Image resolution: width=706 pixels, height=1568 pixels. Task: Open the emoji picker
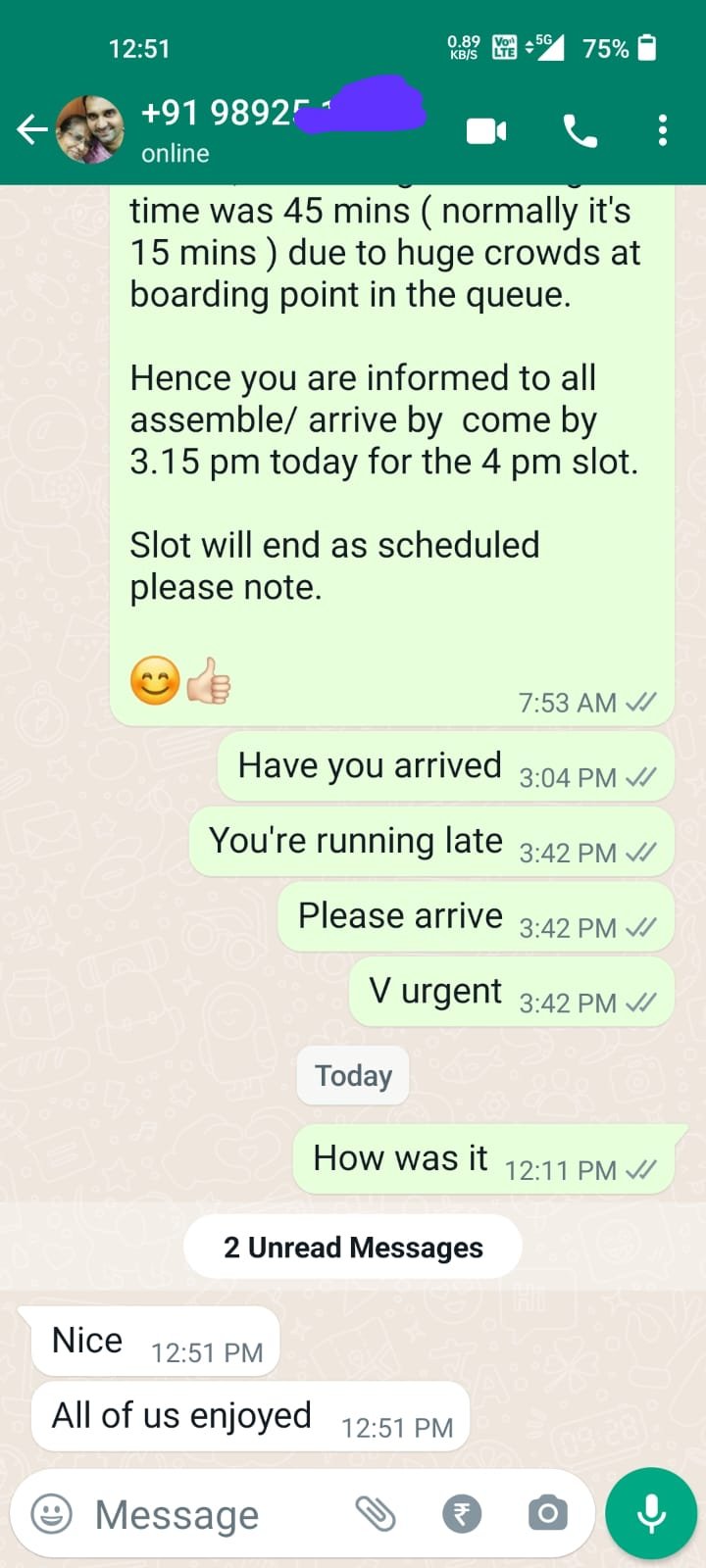[52, 1514]
